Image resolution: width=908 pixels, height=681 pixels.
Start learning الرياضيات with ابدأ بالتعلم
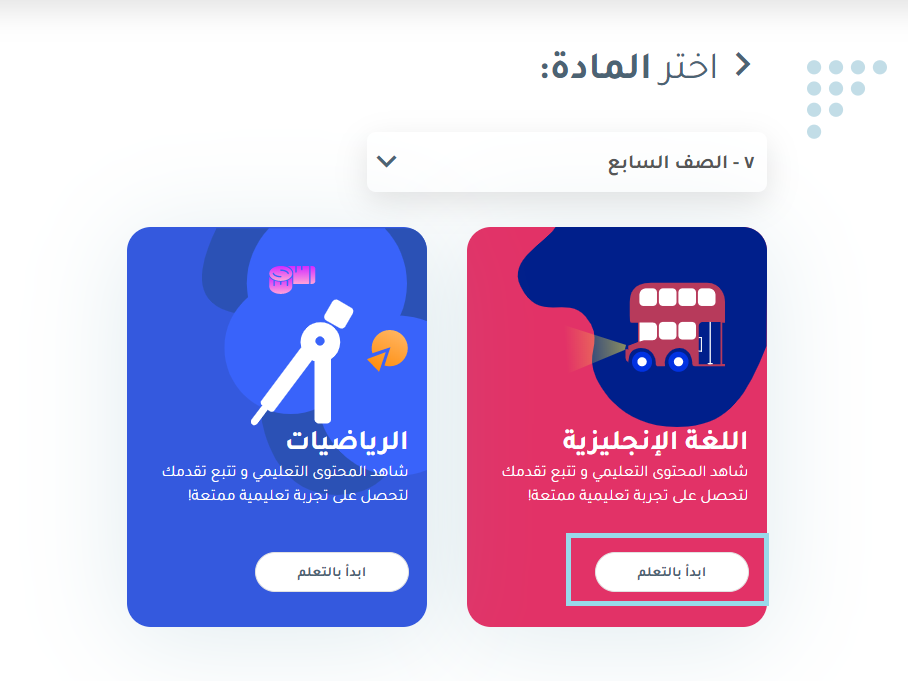pyautogui.click(x=331, y=572)
